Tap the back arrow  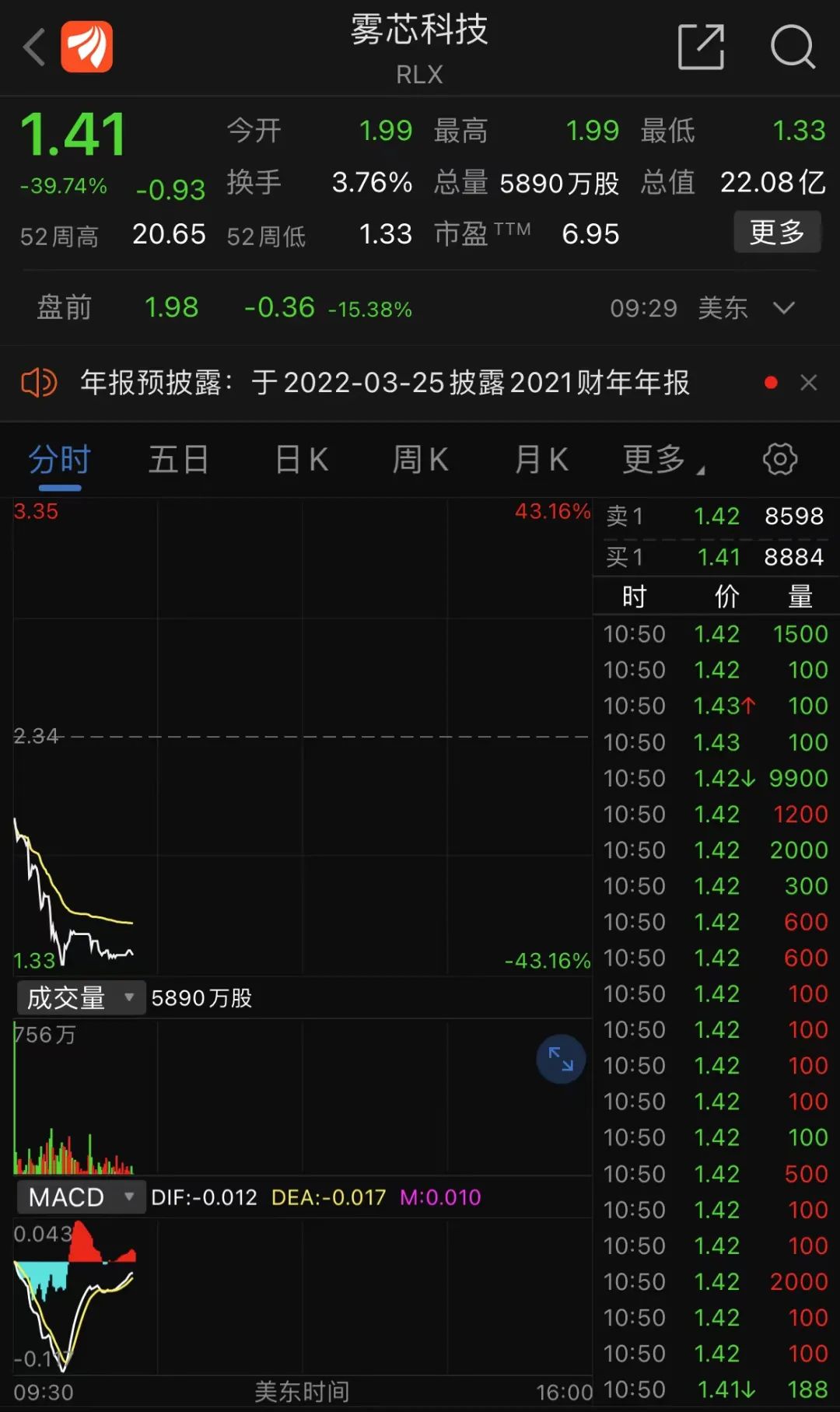point(33,47)
